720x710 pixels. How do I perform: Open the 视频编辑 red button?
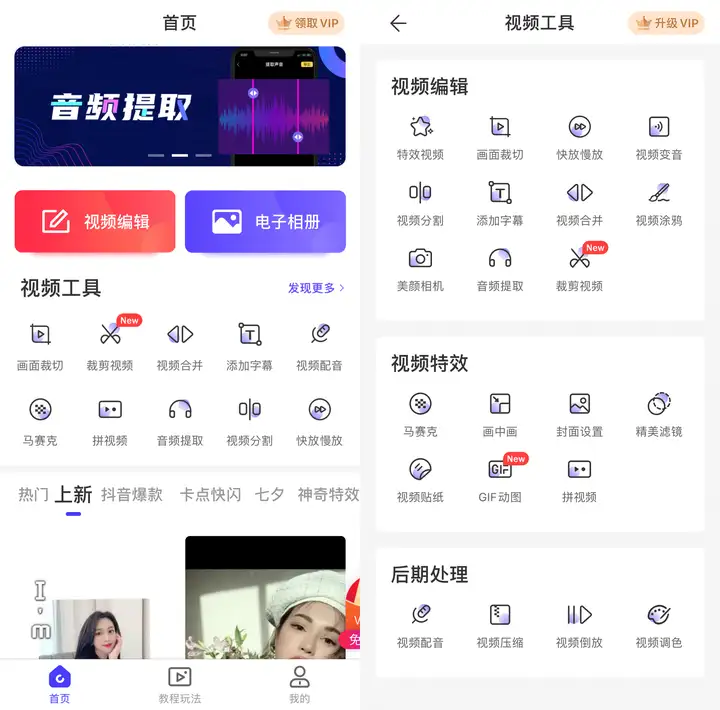[95, 221]
